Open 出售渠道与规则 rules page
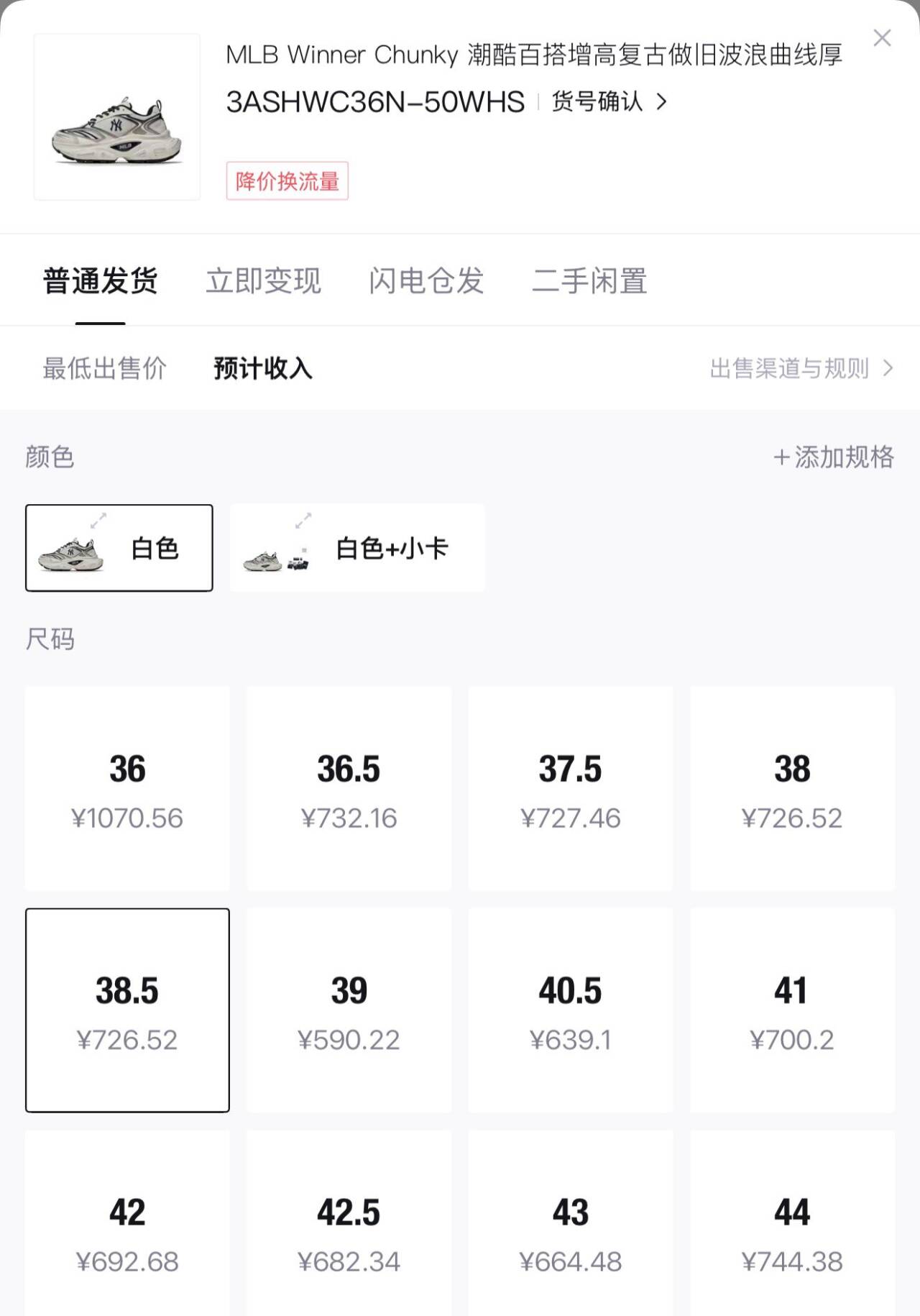 [801, 368]
